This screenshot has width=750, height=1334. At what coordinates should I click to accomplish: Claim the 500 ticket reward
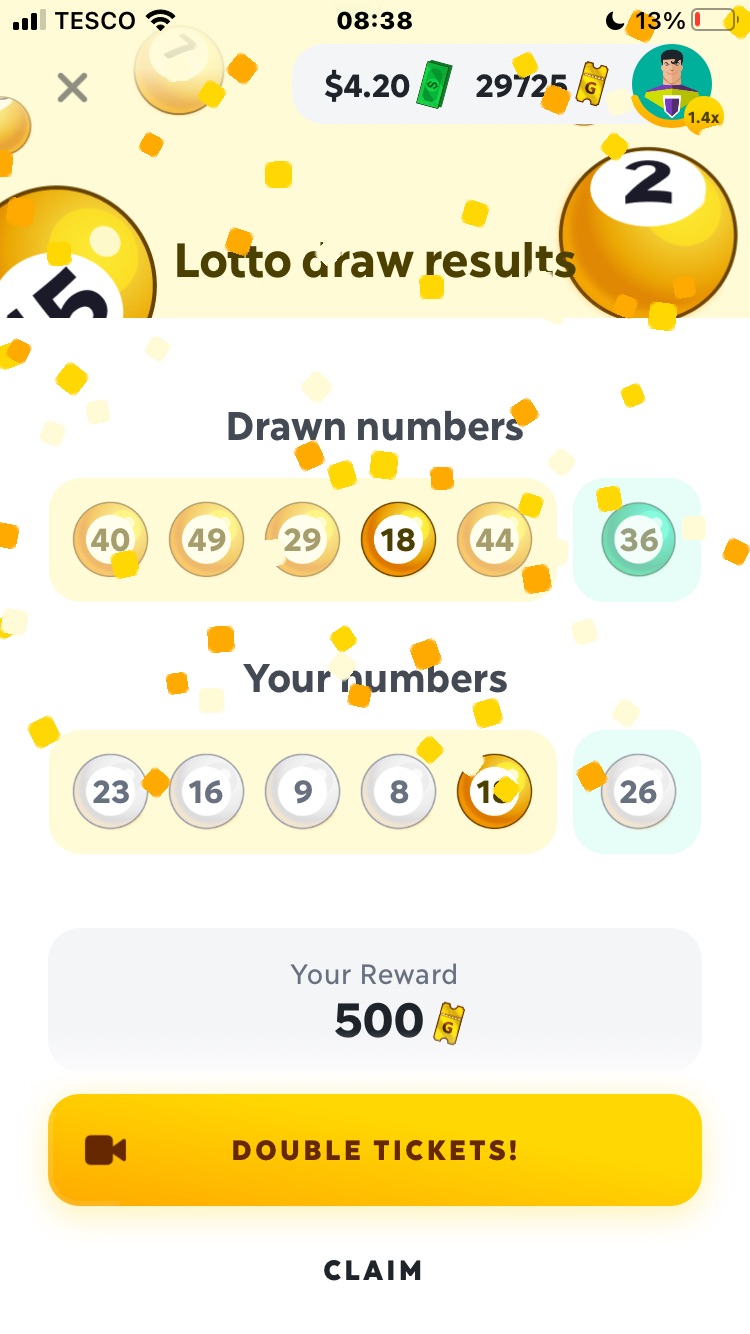pyautogui.click(x=373, y=1270)
